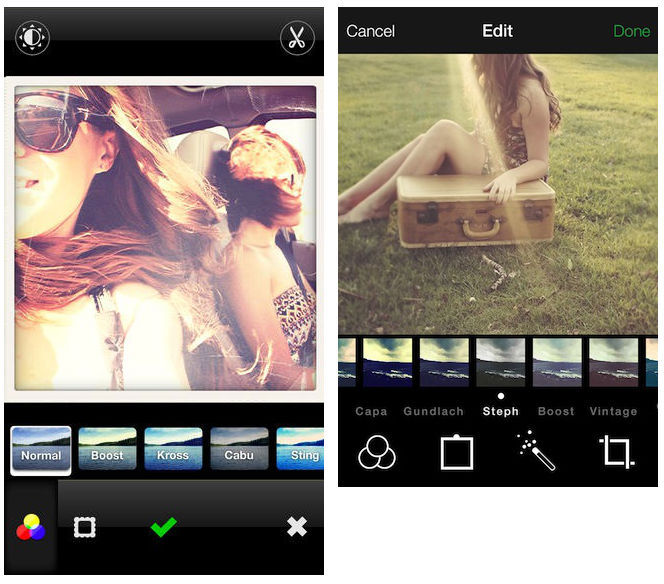
Task: Apply the Cabu filter
Action: click(x=239, y=449)
